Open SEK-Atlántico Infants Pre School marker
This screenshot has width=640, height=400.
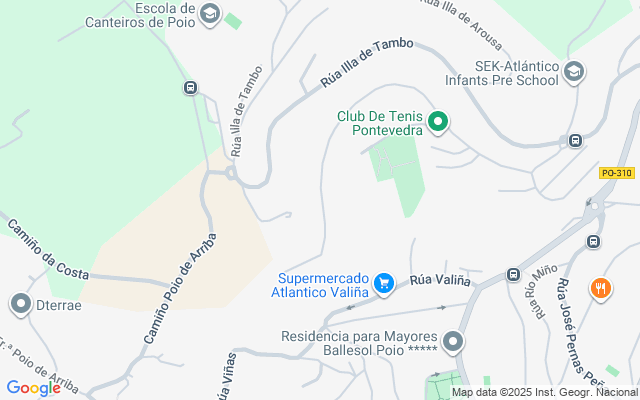tap(574, 72)
